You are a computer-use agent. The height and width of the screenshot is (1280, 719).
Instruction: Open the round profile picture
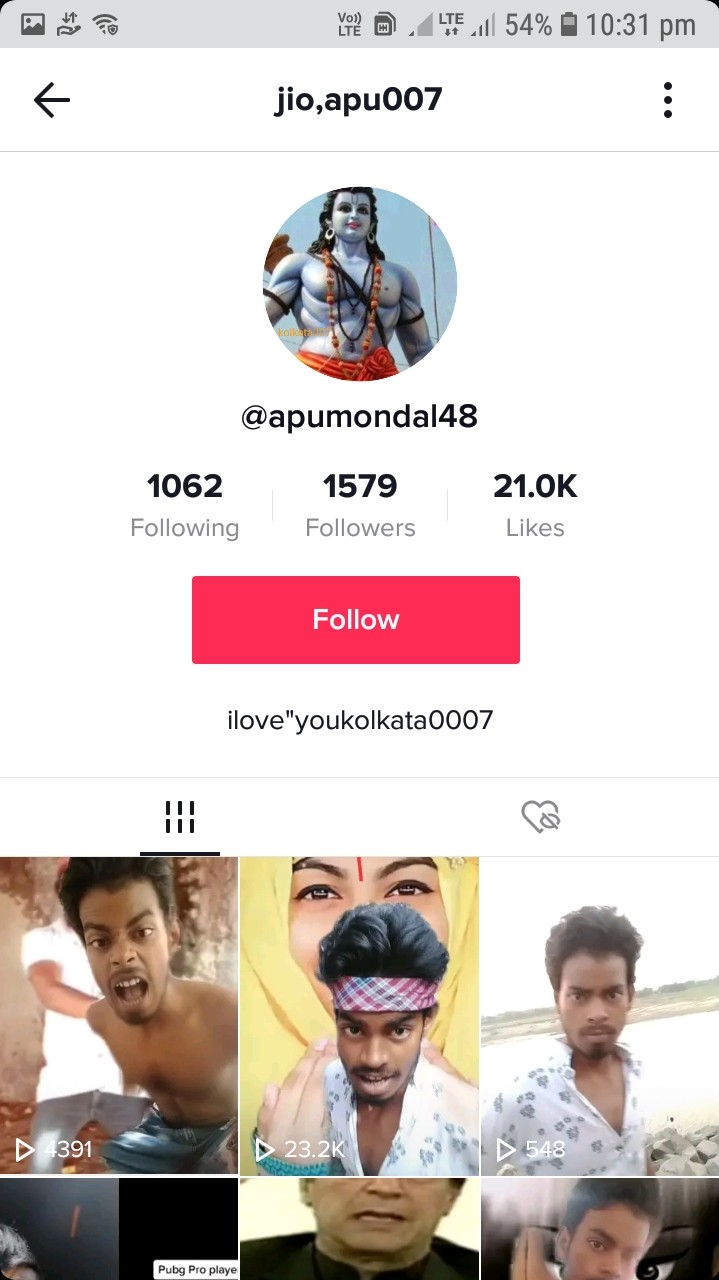pos(360,284)
